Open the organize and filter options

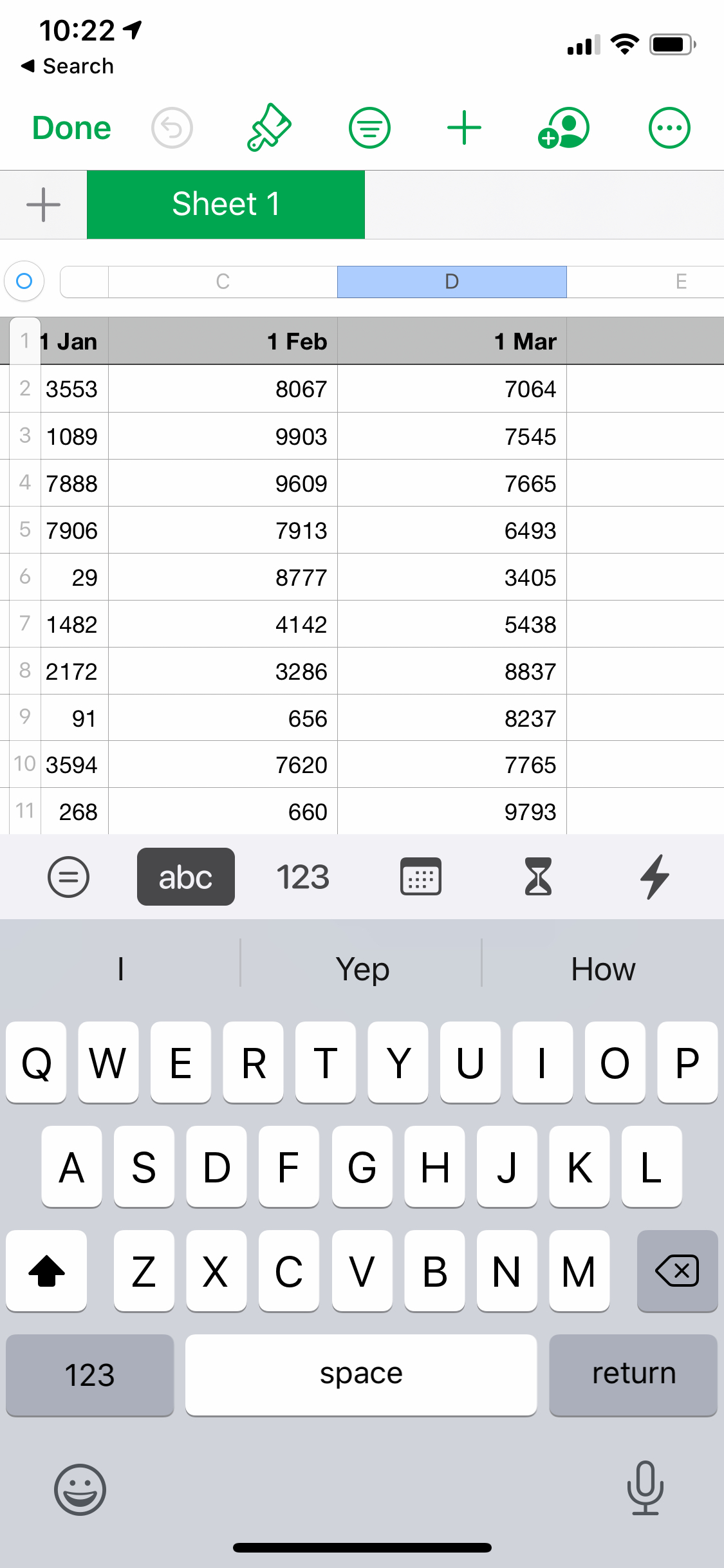click(369, 128)
